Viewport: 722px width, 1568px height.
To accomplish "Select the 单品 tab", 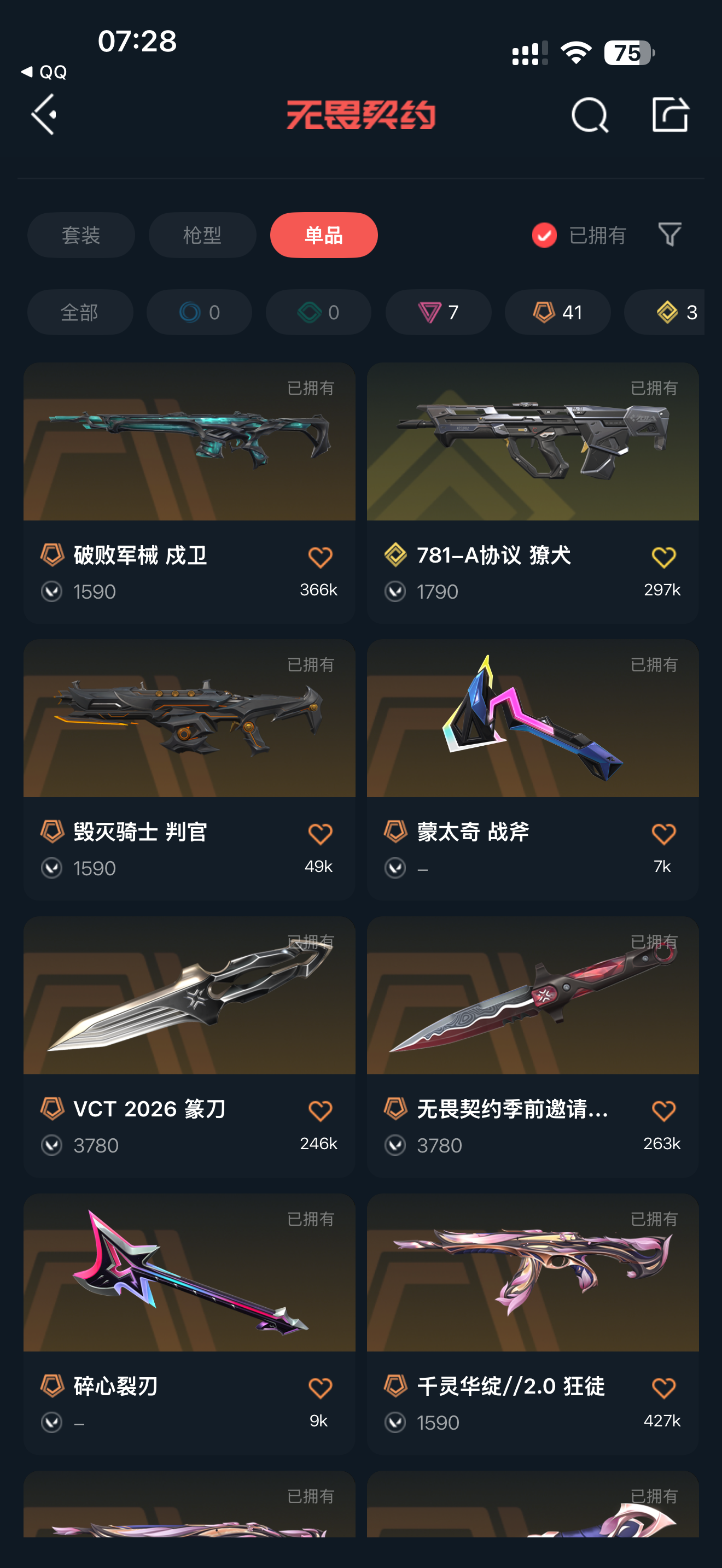I will click(x=323, y=235).
